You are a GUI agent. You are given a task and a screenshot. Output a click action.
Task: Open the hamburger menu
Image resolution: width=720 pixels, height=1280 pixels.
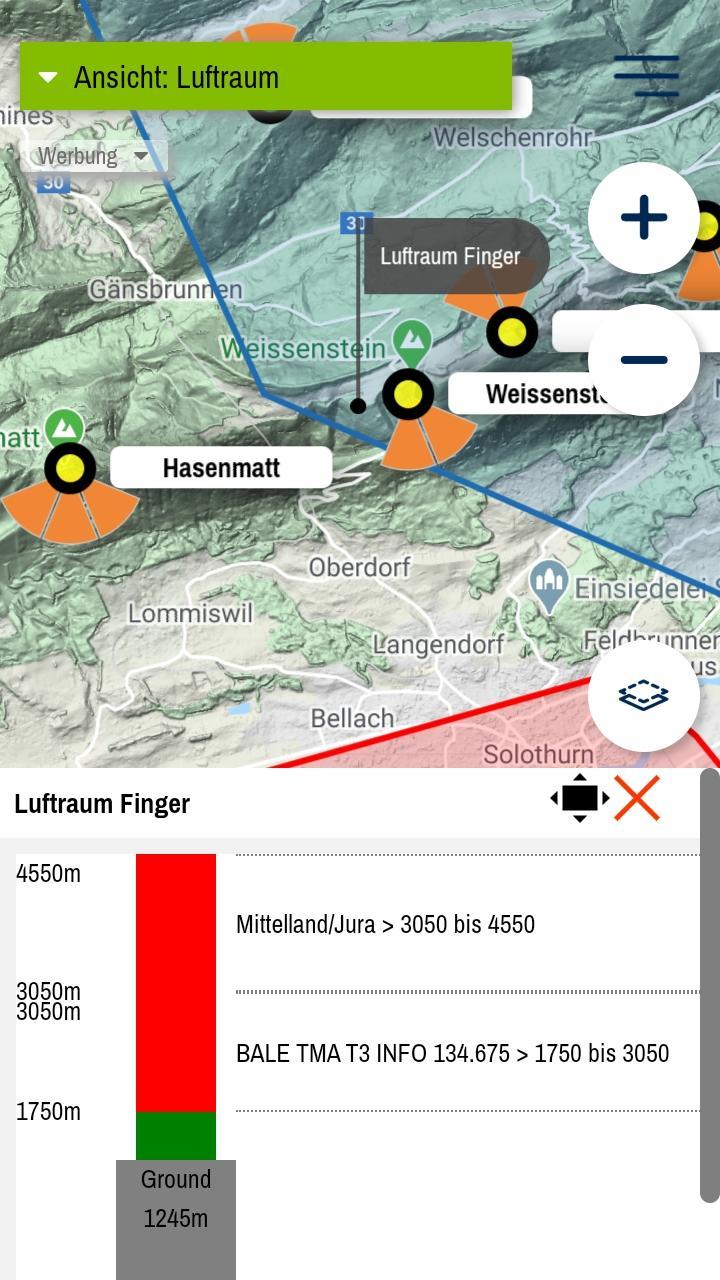(646, 76)
